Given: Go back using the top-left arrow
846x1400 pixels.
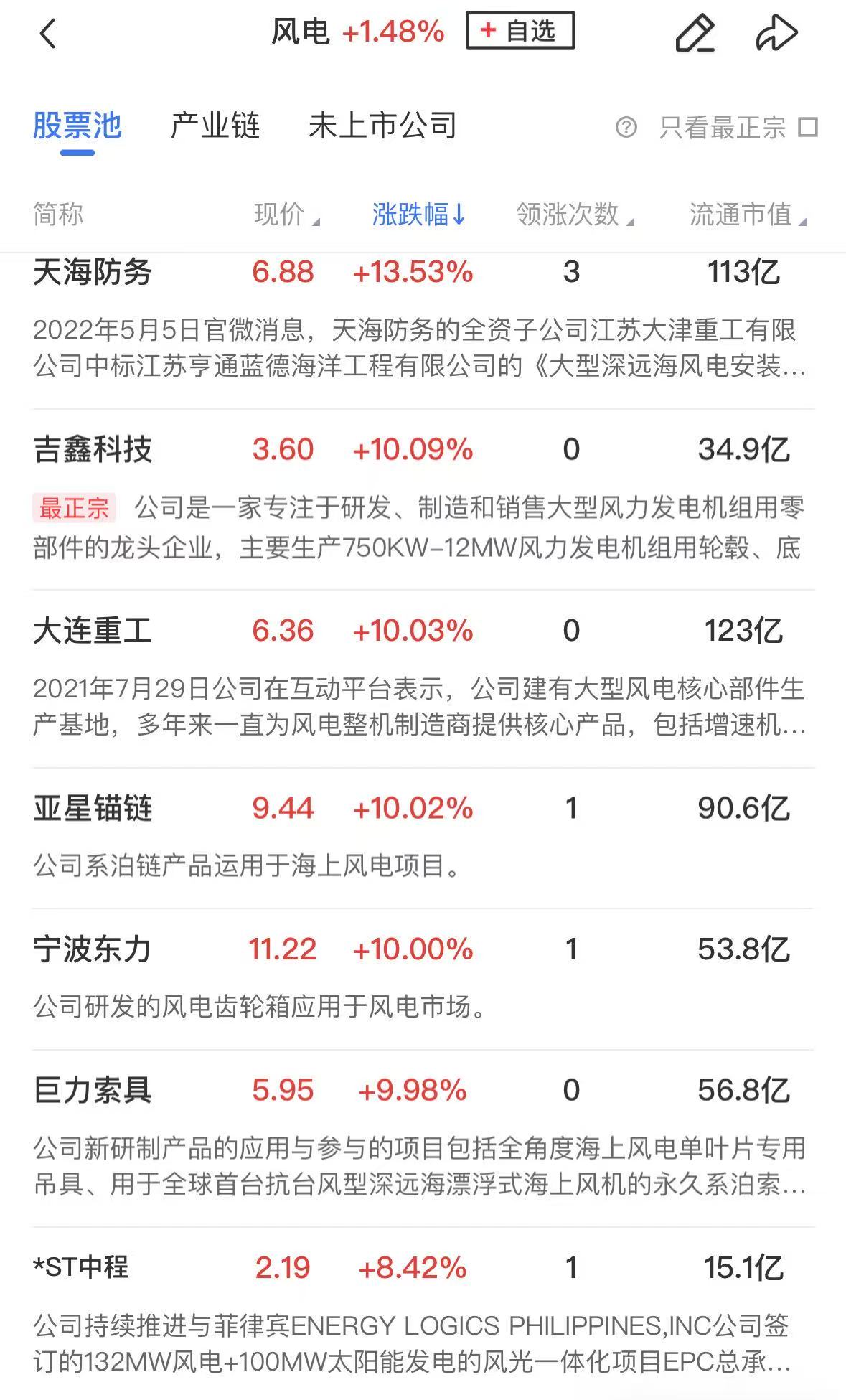Looking at the screenshot, I should tap(47, 33).
